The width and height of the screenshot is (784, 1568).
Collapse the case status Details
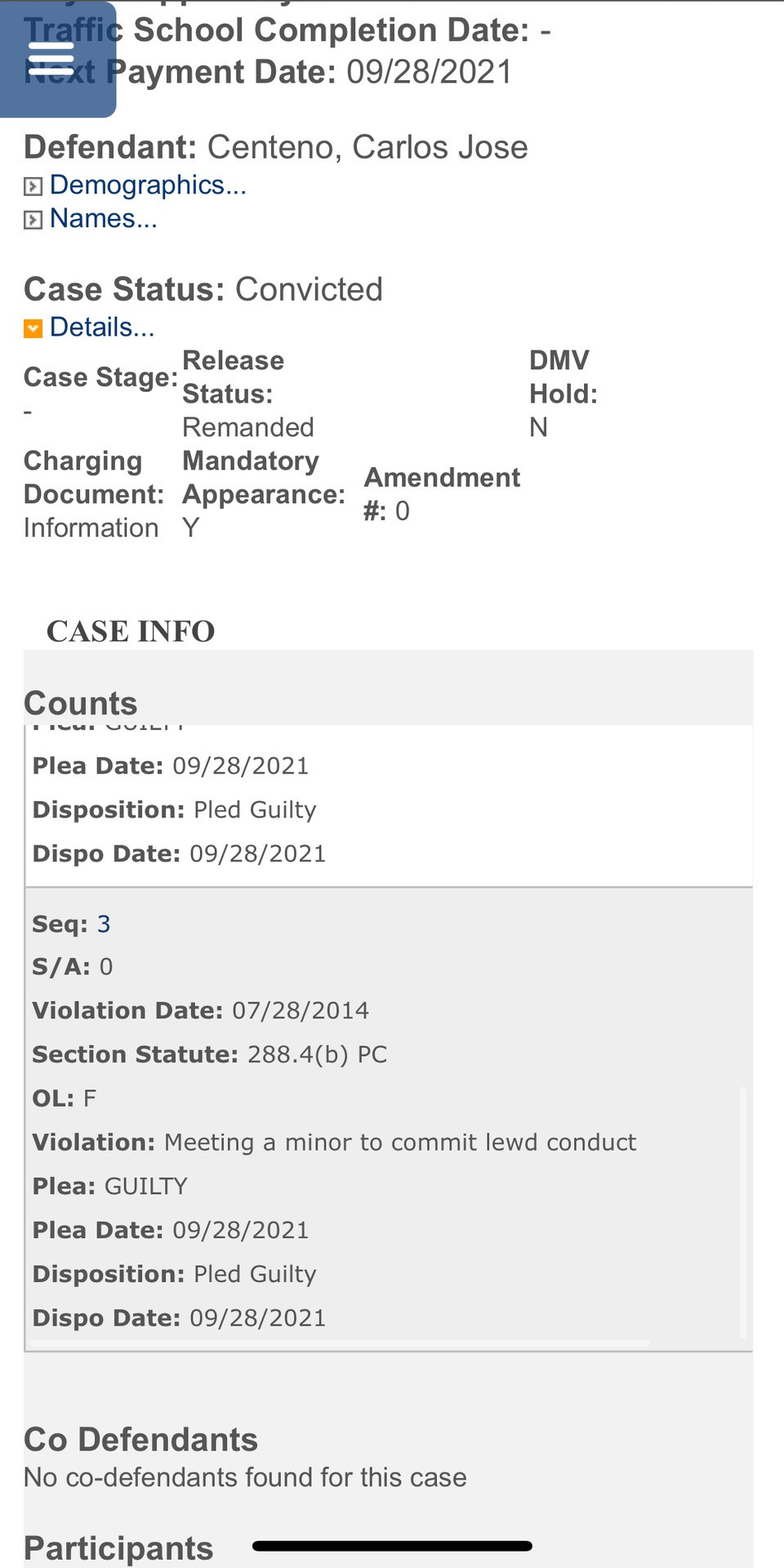pos(89,327)
